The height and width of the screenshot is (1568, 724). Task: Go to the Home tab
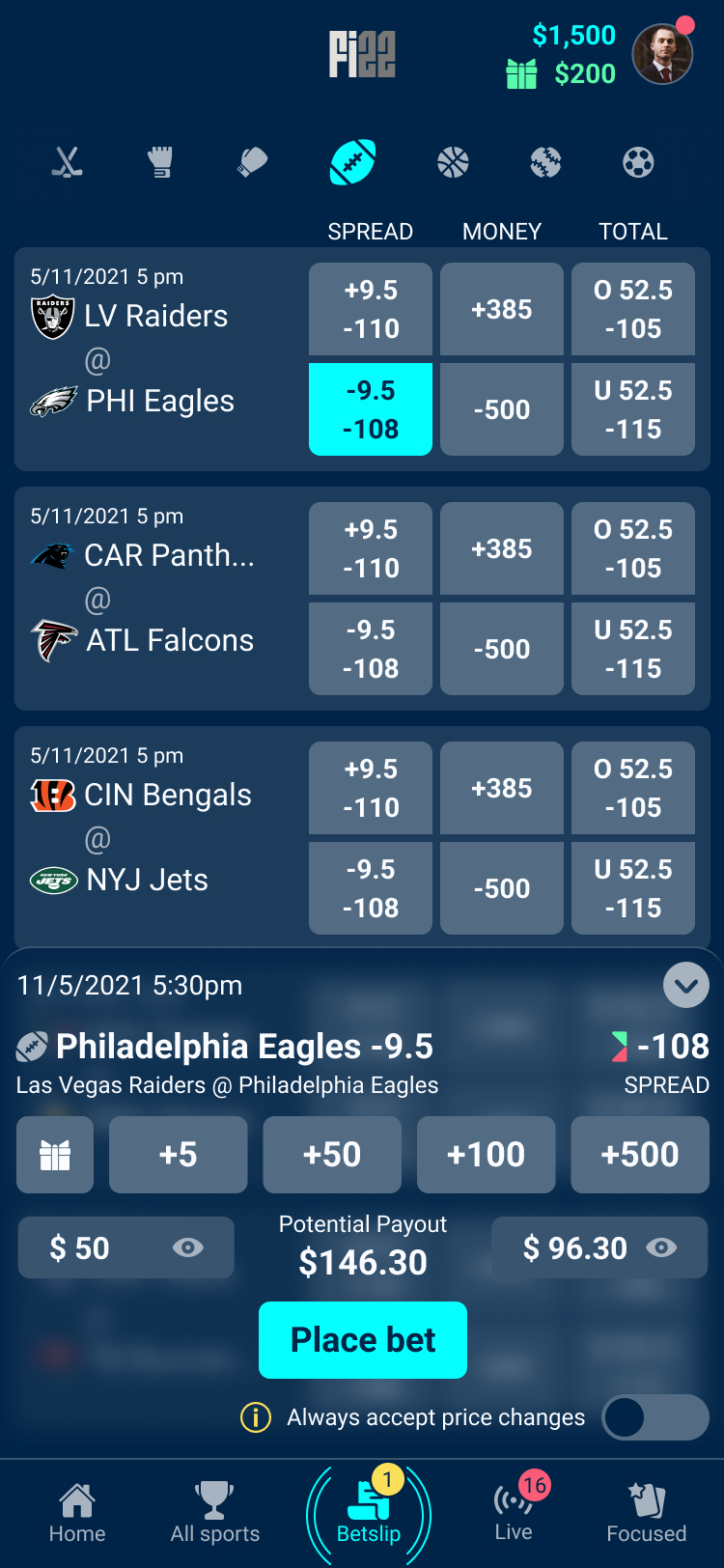[77, 1514]
